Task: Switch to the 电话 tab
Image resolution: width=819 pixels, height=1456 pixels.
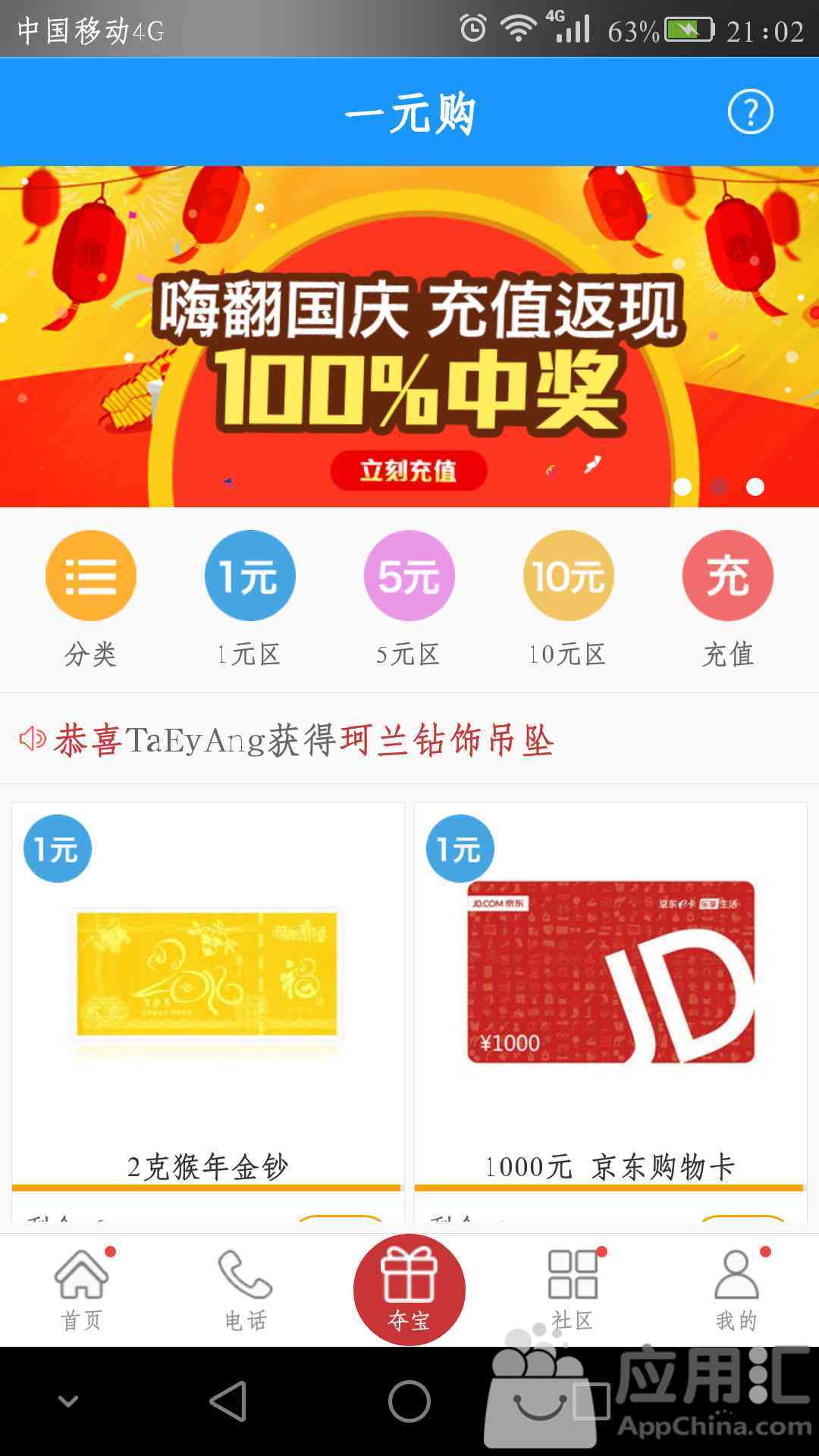Action: tap(245, 1289)
